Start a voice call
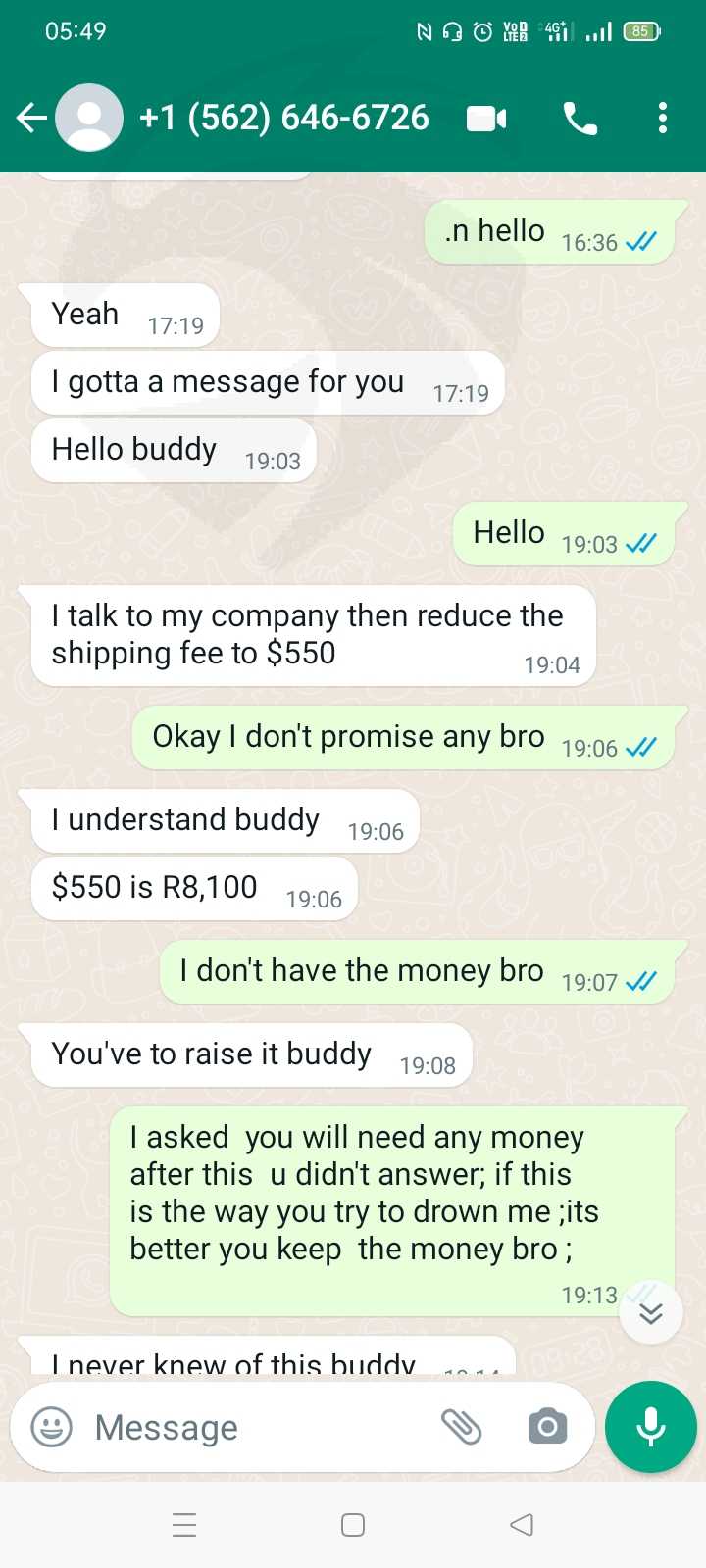 580,119
